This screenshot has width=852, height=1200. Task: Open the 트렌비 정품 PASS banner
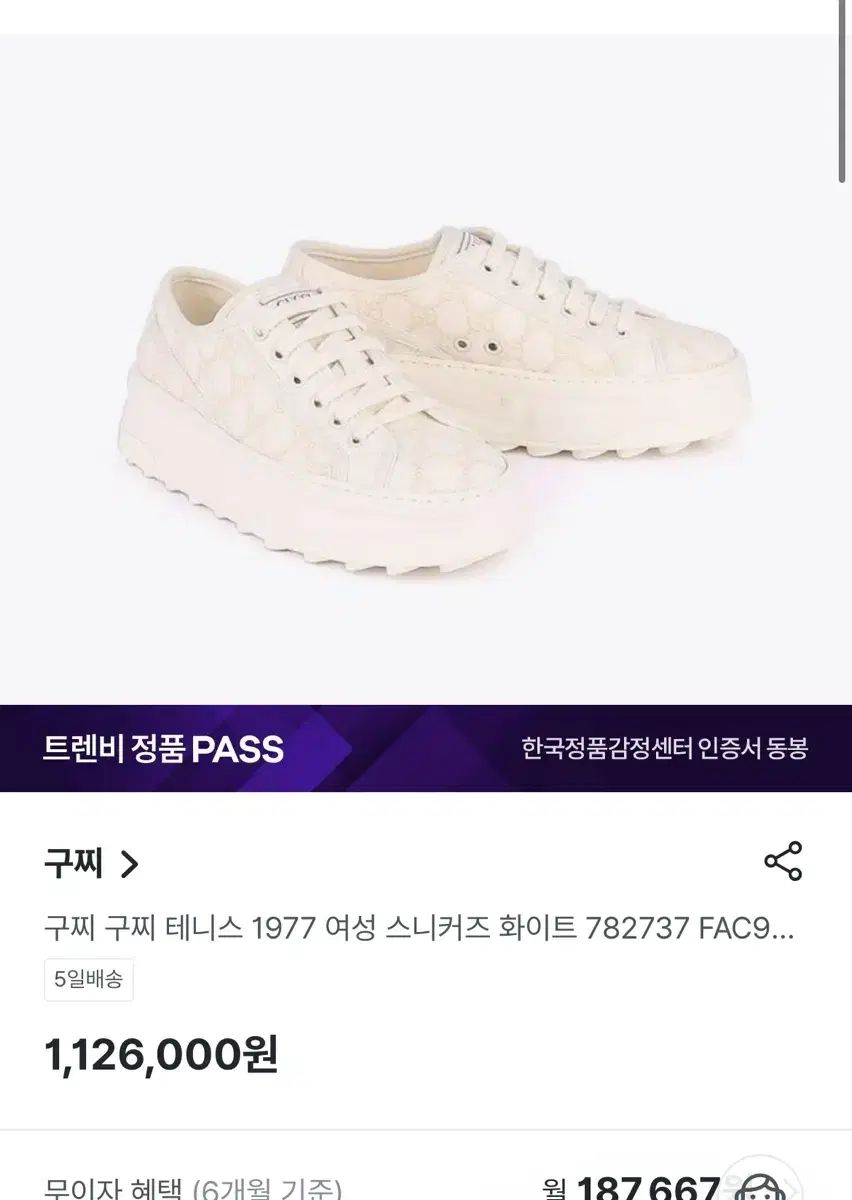pos(426,748)
